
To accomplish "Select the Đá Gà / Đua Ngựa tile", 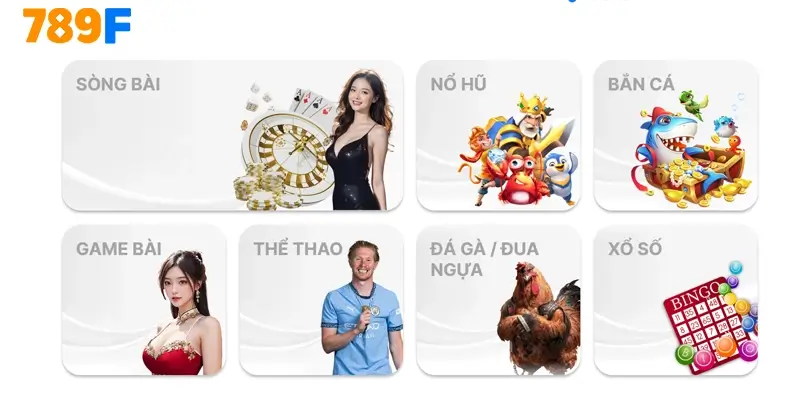I will [x=498, y=300].
